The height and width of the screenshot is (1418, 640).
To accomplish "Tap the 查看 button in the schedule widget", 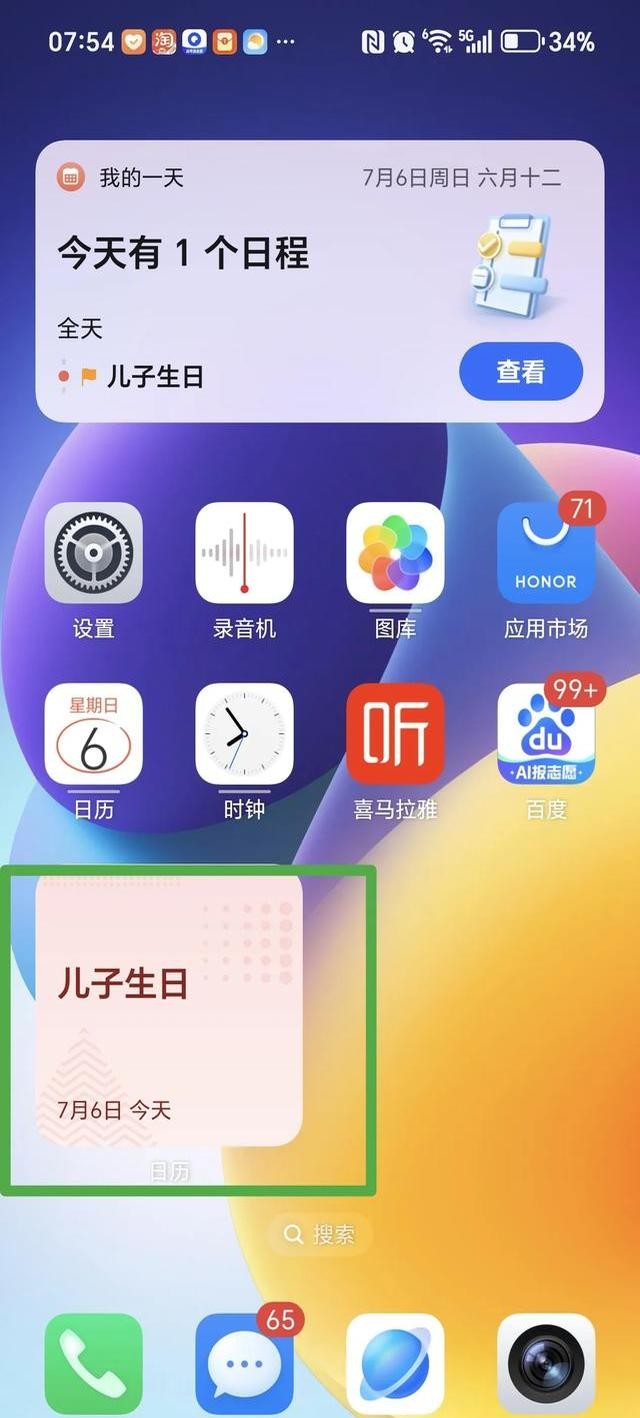I will (520, 372).
